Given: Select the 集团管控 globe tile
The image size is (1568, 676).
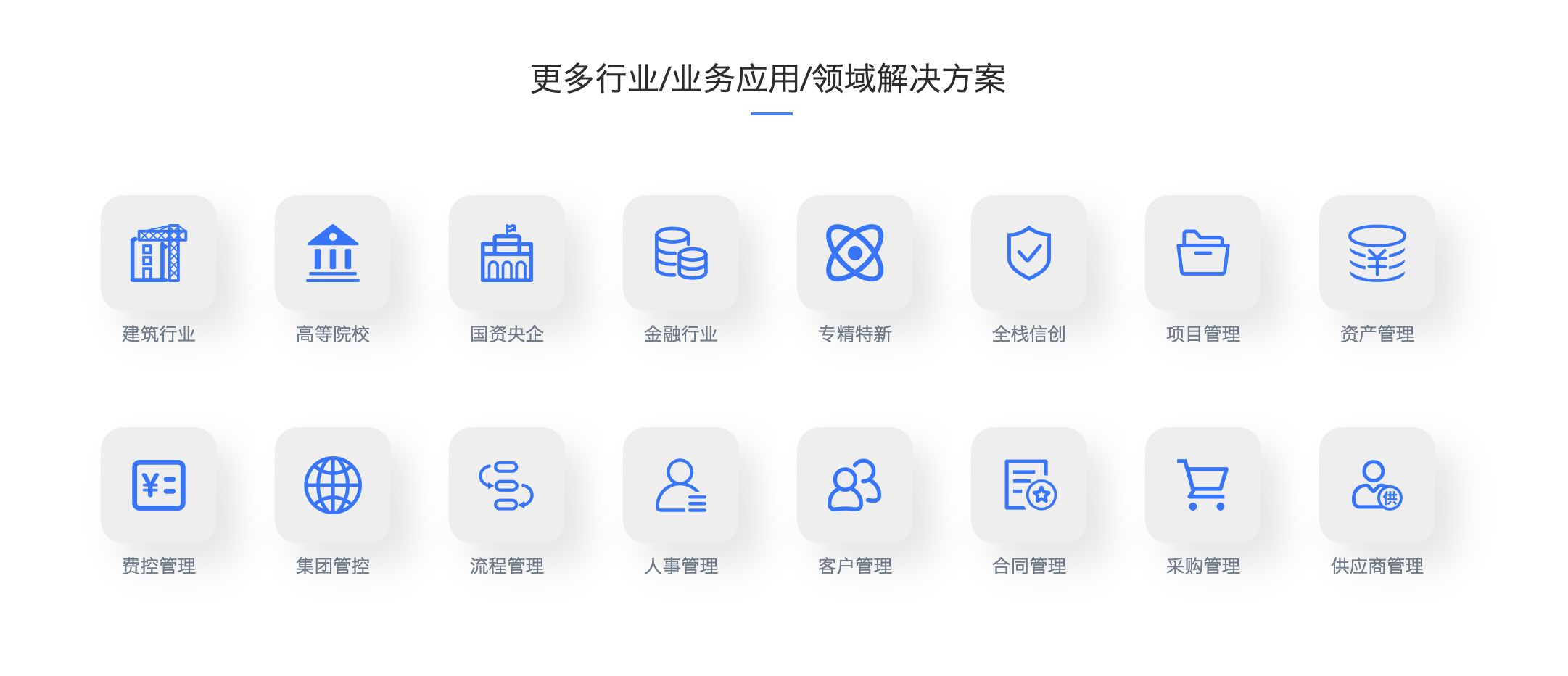Looking at the screenshot, I should coord(333,485).
